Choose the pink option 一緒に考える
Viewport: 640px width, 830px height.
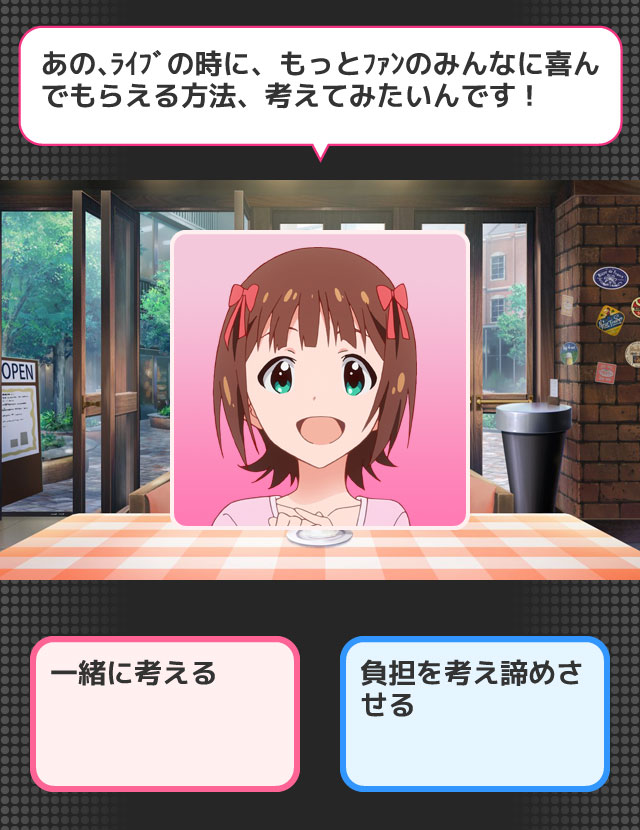tap(165, 713)
